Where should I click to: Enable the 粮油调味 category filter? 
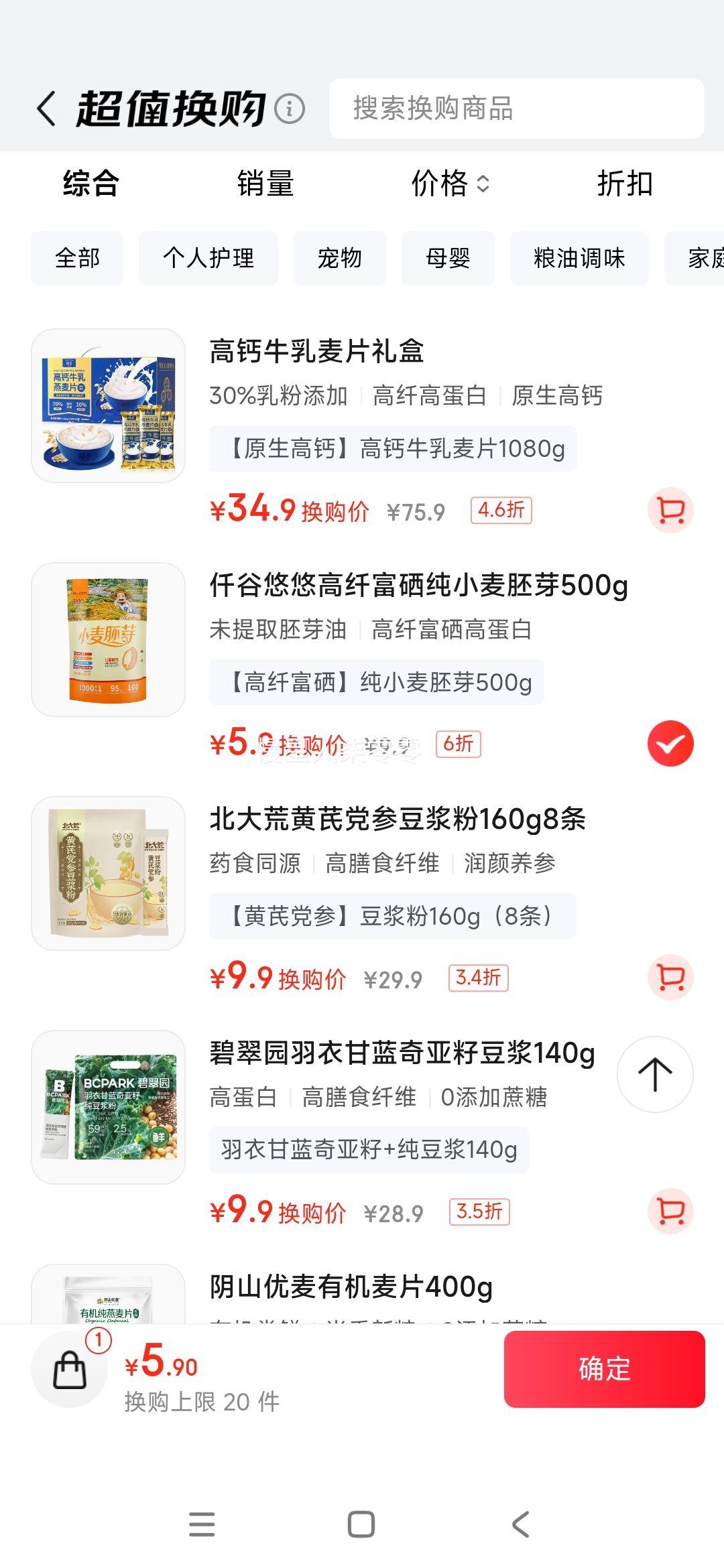coord(580,258)
